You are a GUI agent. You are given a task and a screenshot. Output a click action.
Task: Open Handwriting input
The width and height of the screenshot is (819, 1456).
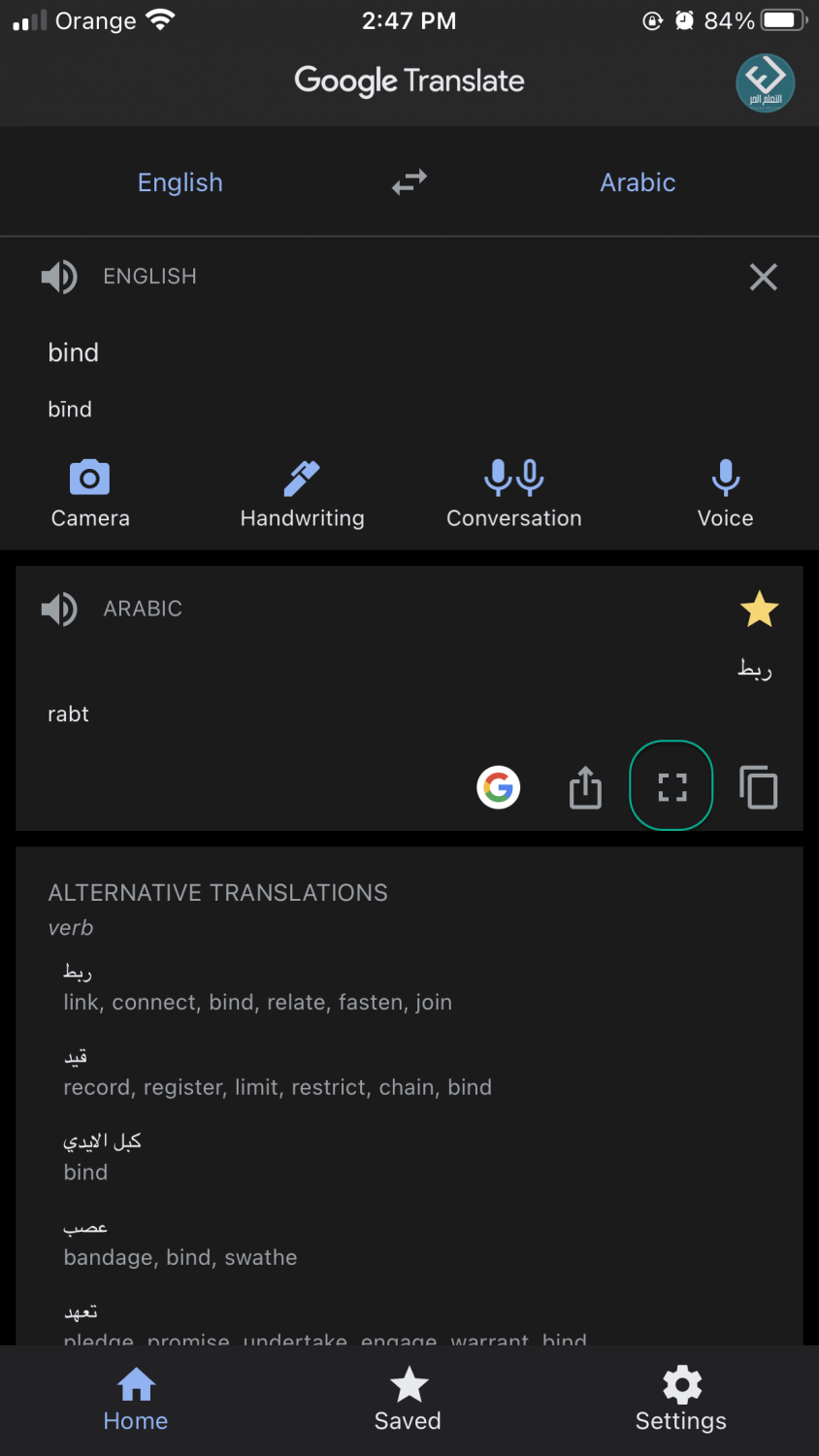(x=303, y=494)
